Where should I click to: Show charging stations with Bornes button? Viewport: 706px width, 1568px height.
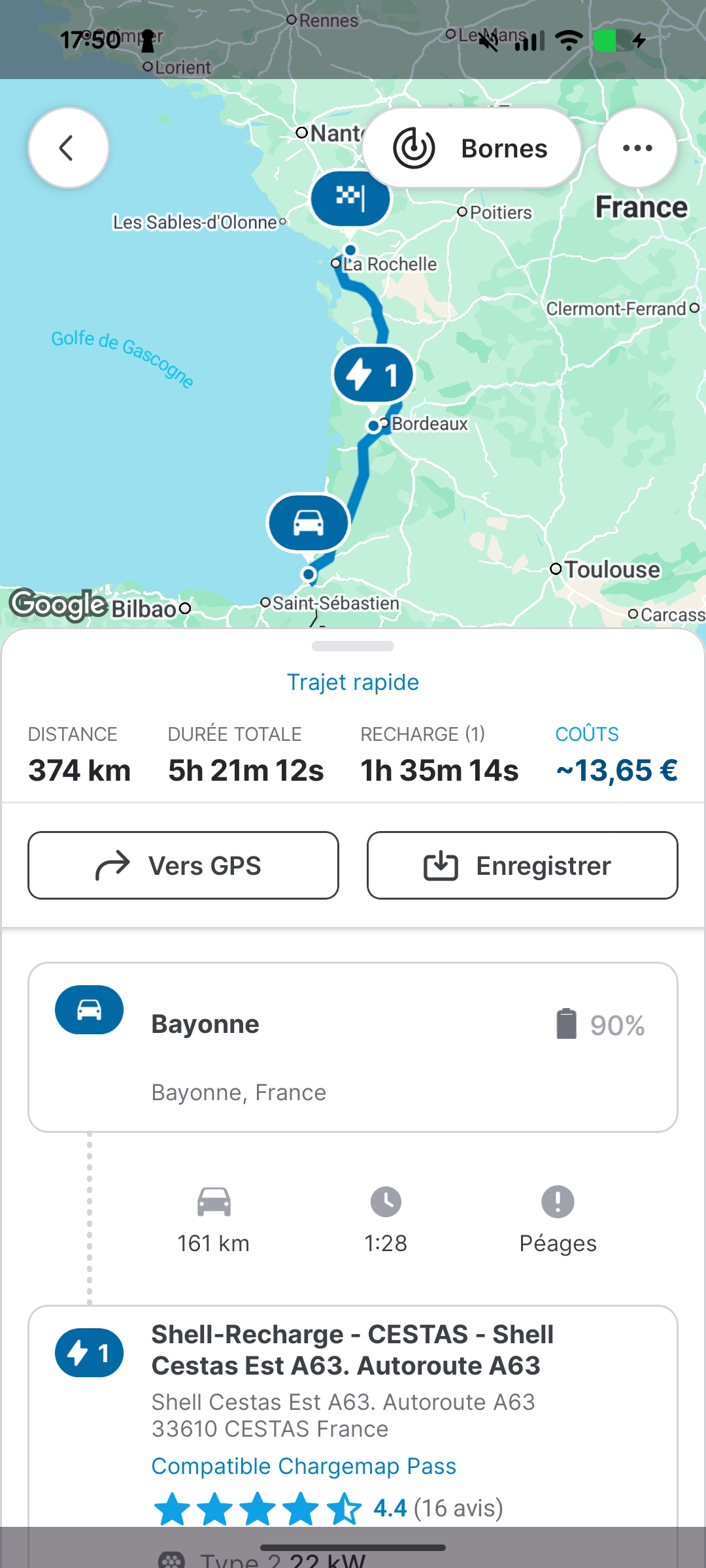point(471,148)
